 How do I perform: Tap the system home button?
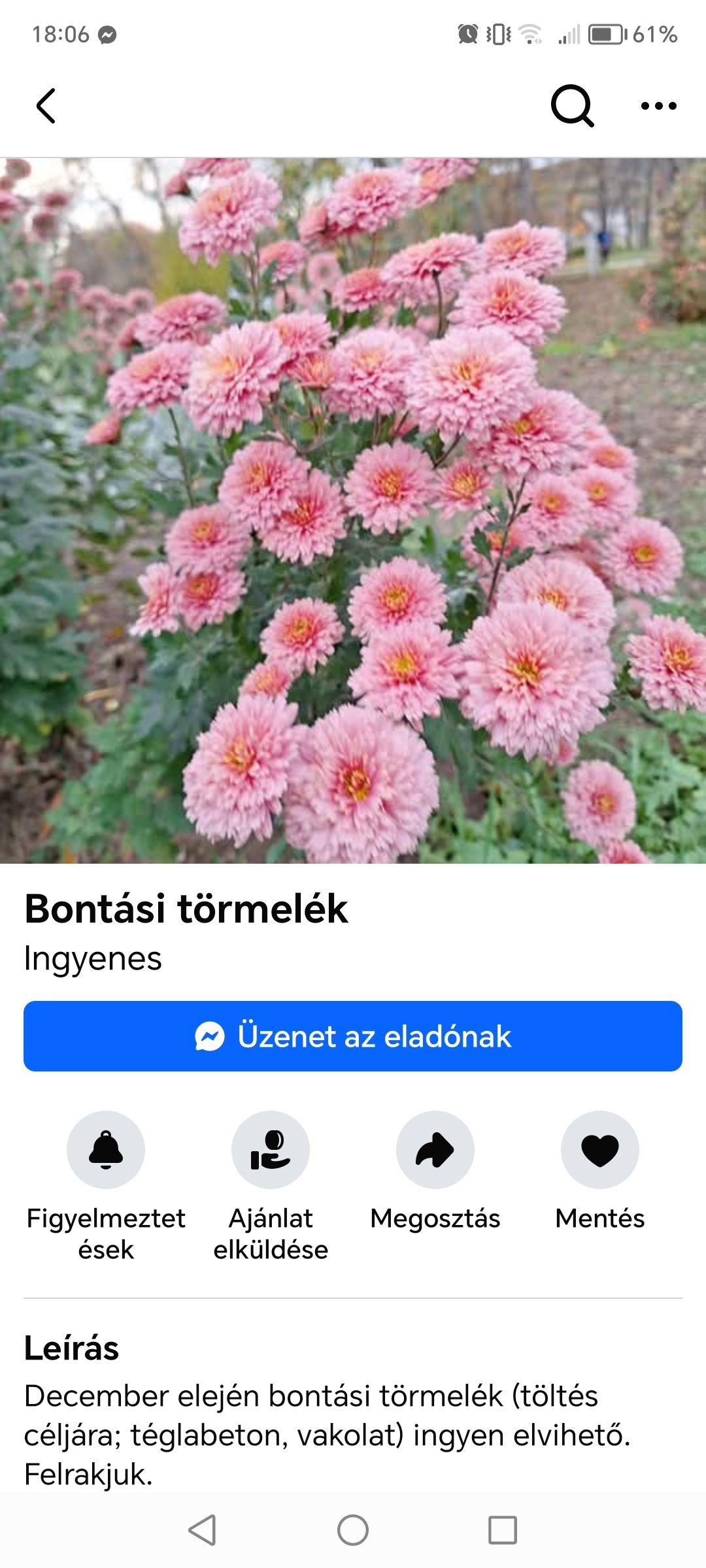(353, 1530)
